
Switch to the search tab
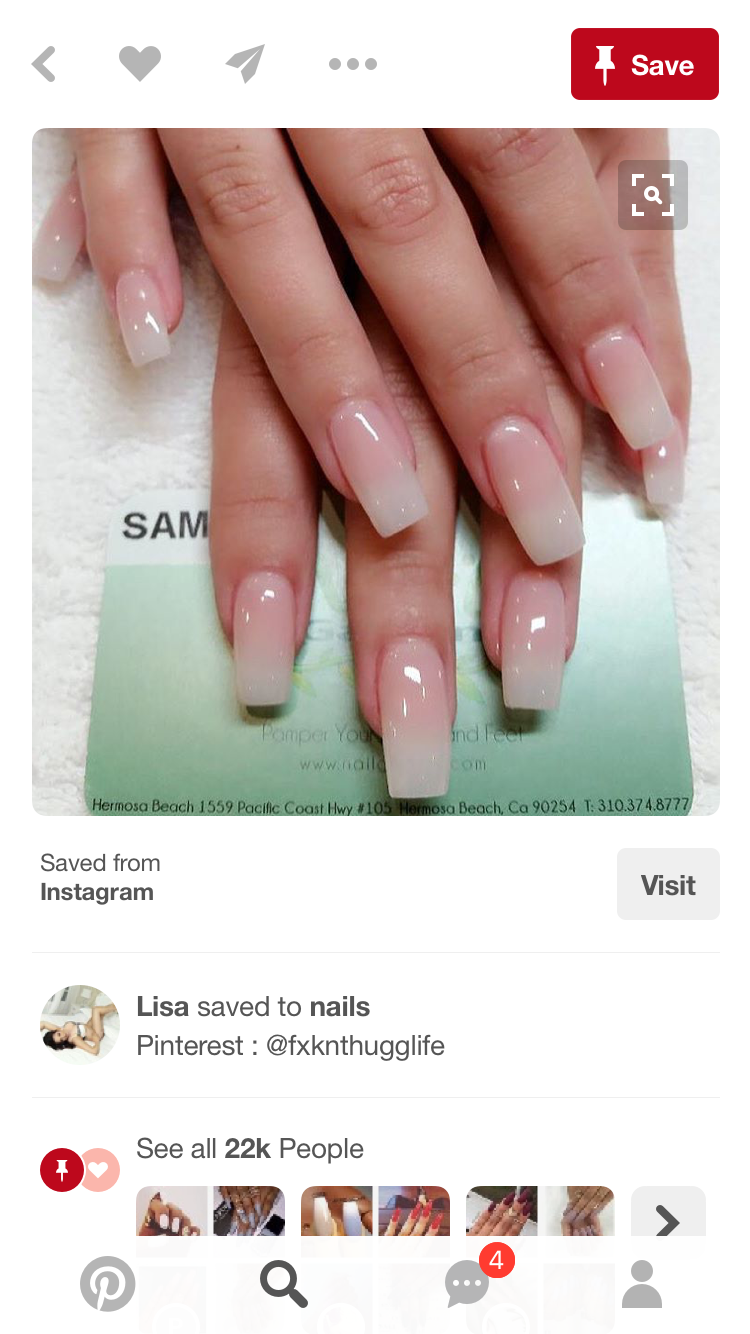[284, 1284]
